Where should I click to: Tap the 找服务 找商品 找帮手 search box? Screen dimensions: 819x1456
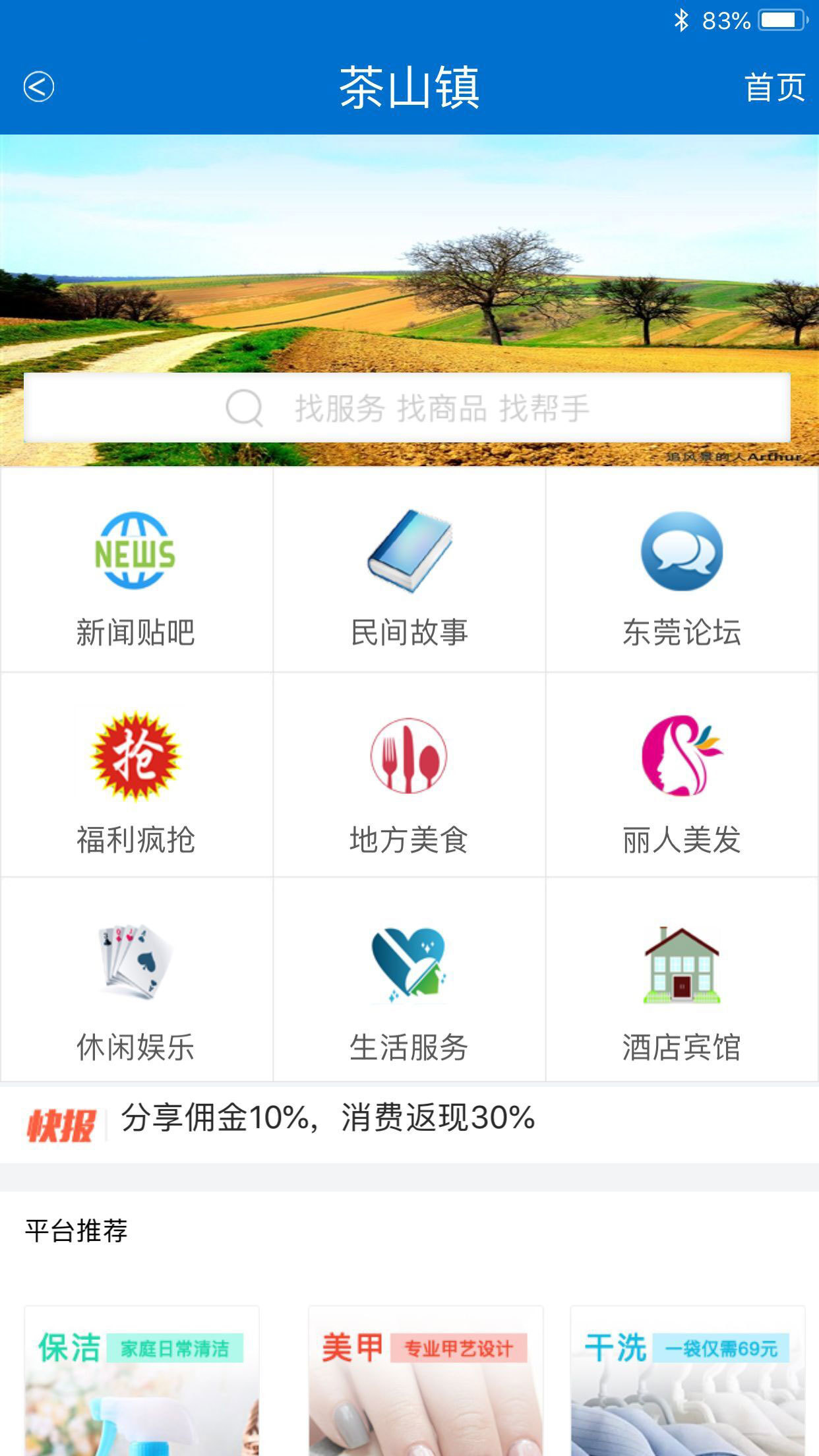[x=407, y=408]
